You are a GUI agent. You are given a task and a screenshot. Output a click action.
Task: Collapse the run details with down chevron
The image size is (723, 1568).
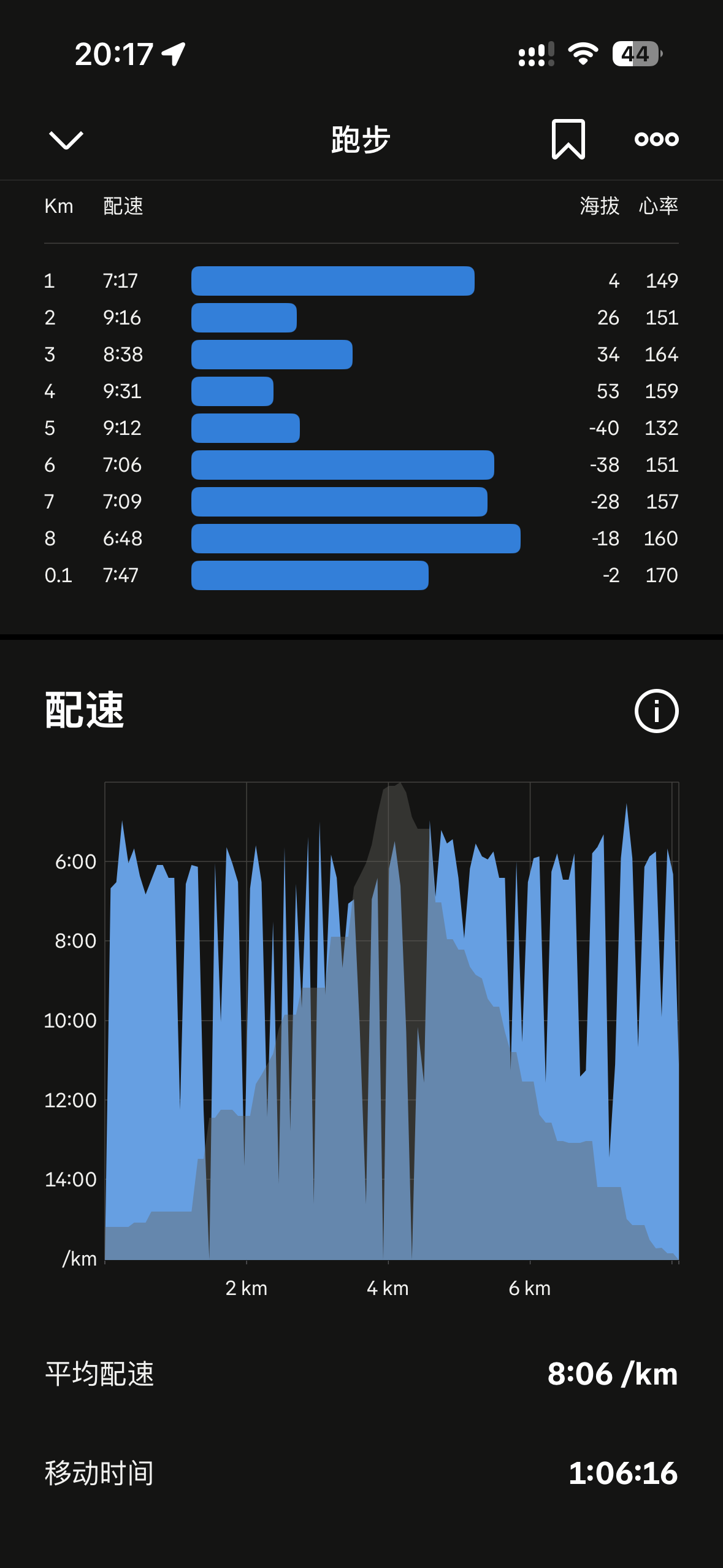(66, 140)
